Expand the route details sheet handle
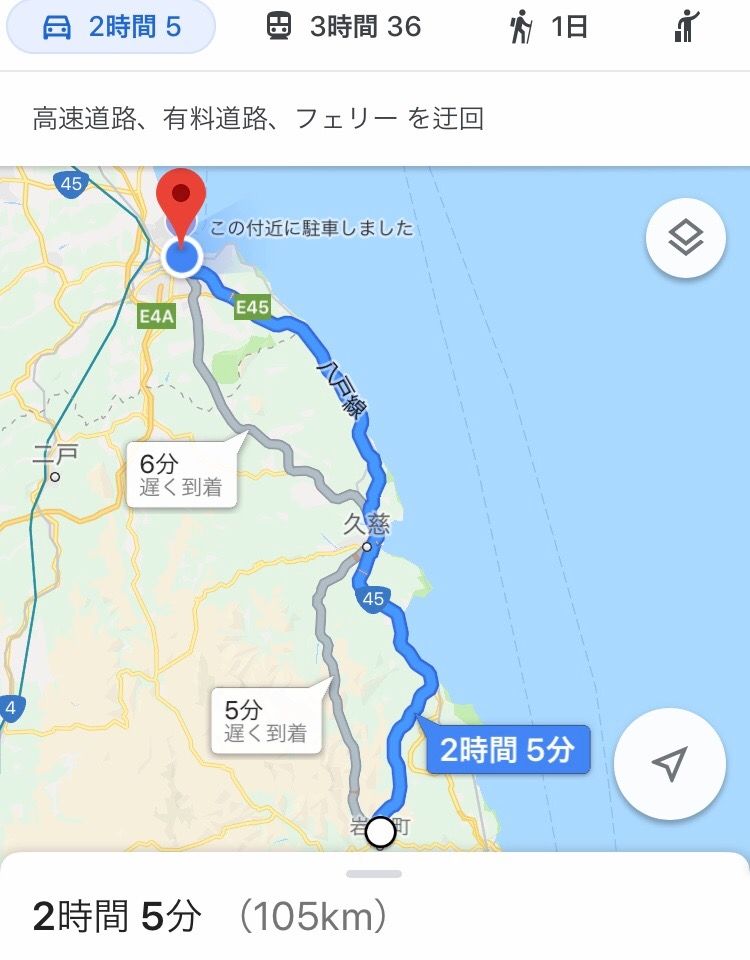The width and height of the screenshot is (750, 960). coord(374,874)
